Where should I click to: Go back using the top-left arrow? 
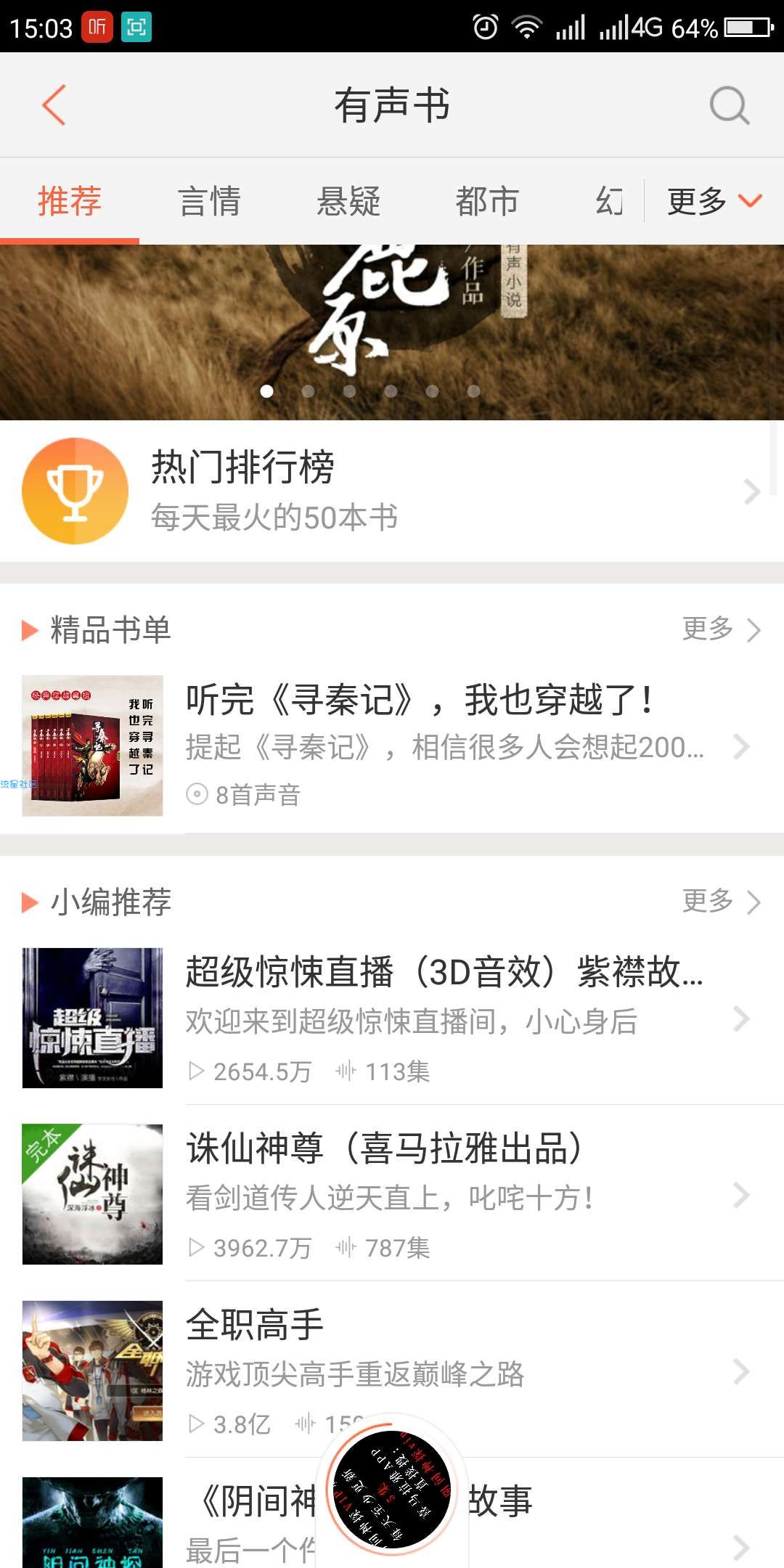pos(54,105)
